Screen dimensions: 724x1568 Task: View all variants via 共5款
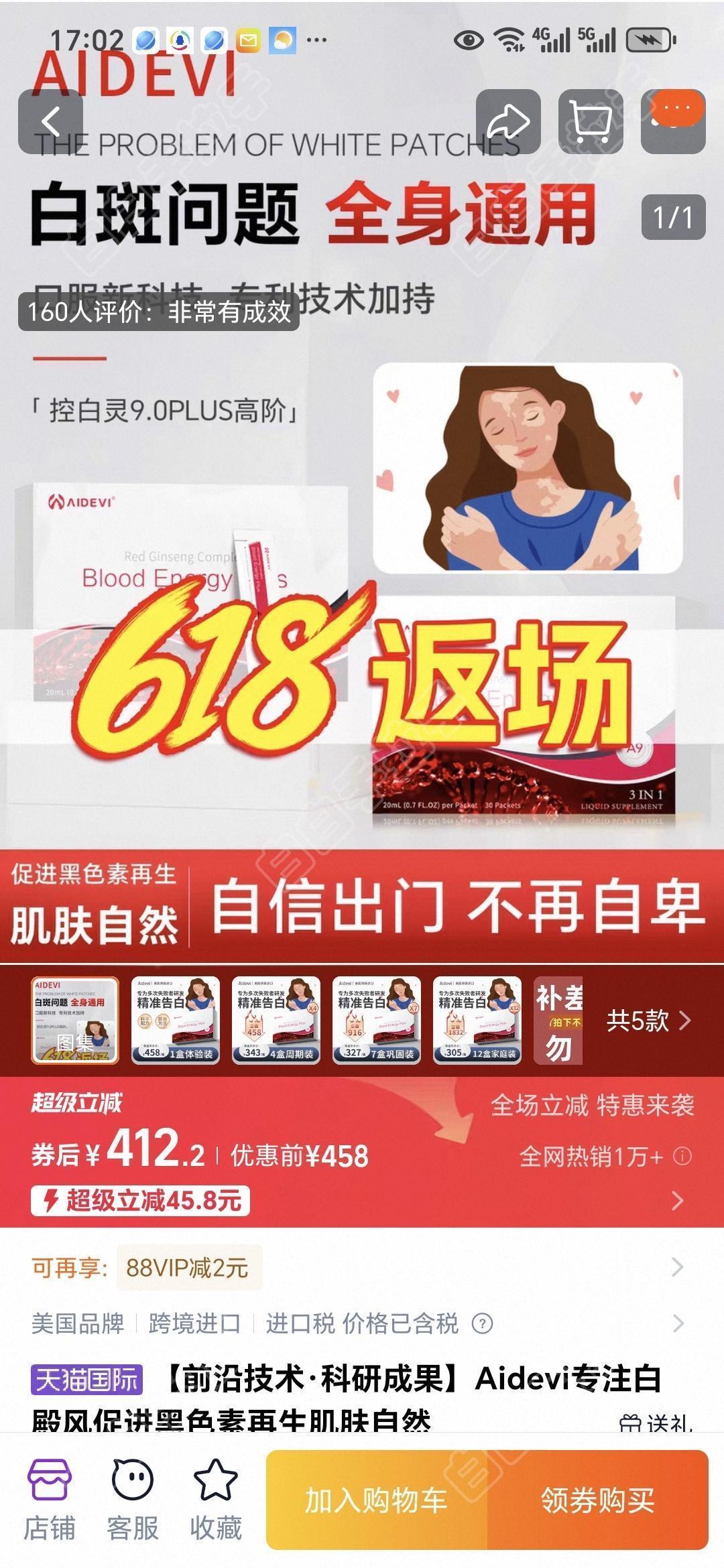[x=648, y=1021]
